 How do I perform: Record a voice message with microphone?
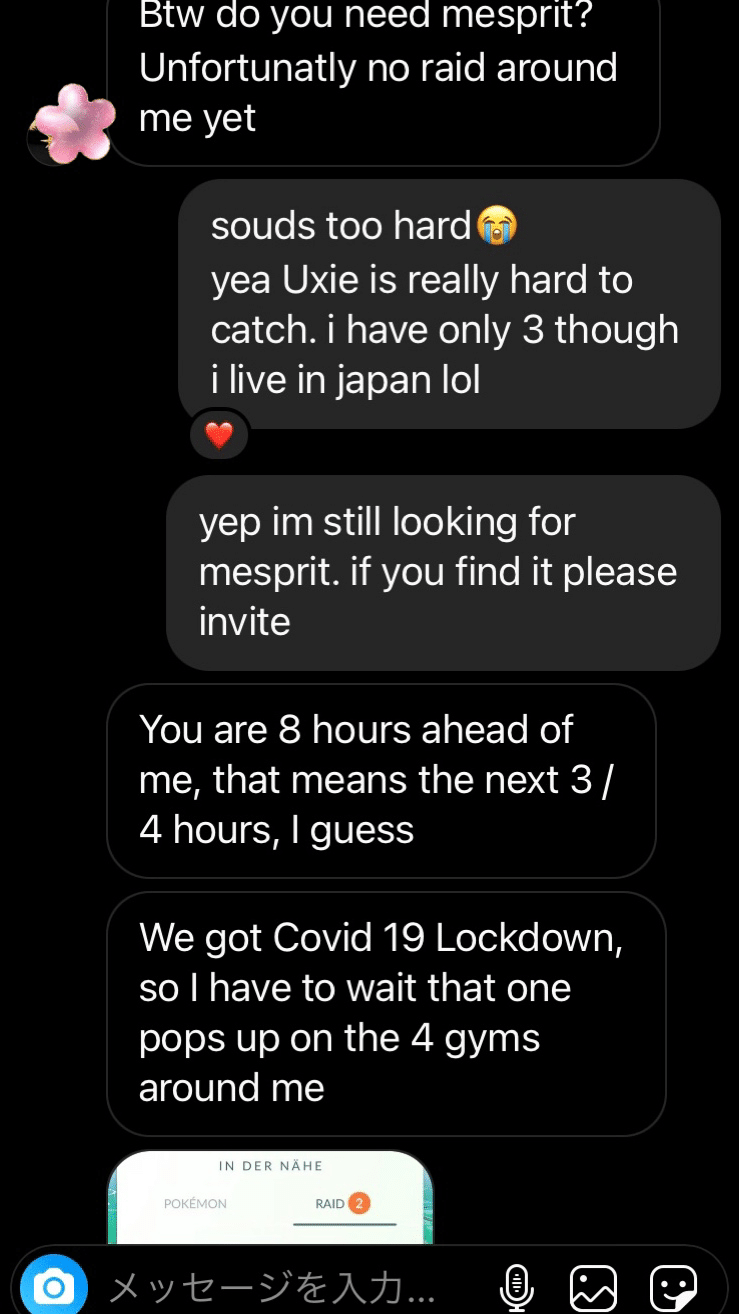pos(516,1286)
